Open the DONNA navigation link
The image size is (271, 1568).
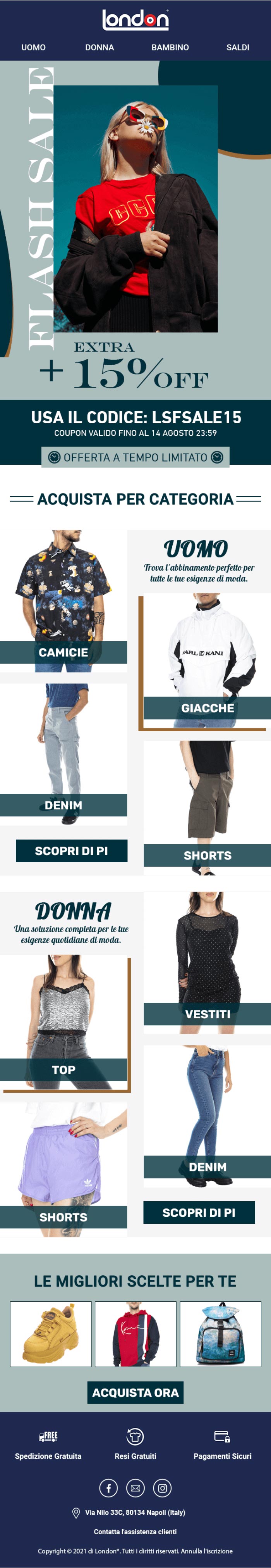(99, 47)
